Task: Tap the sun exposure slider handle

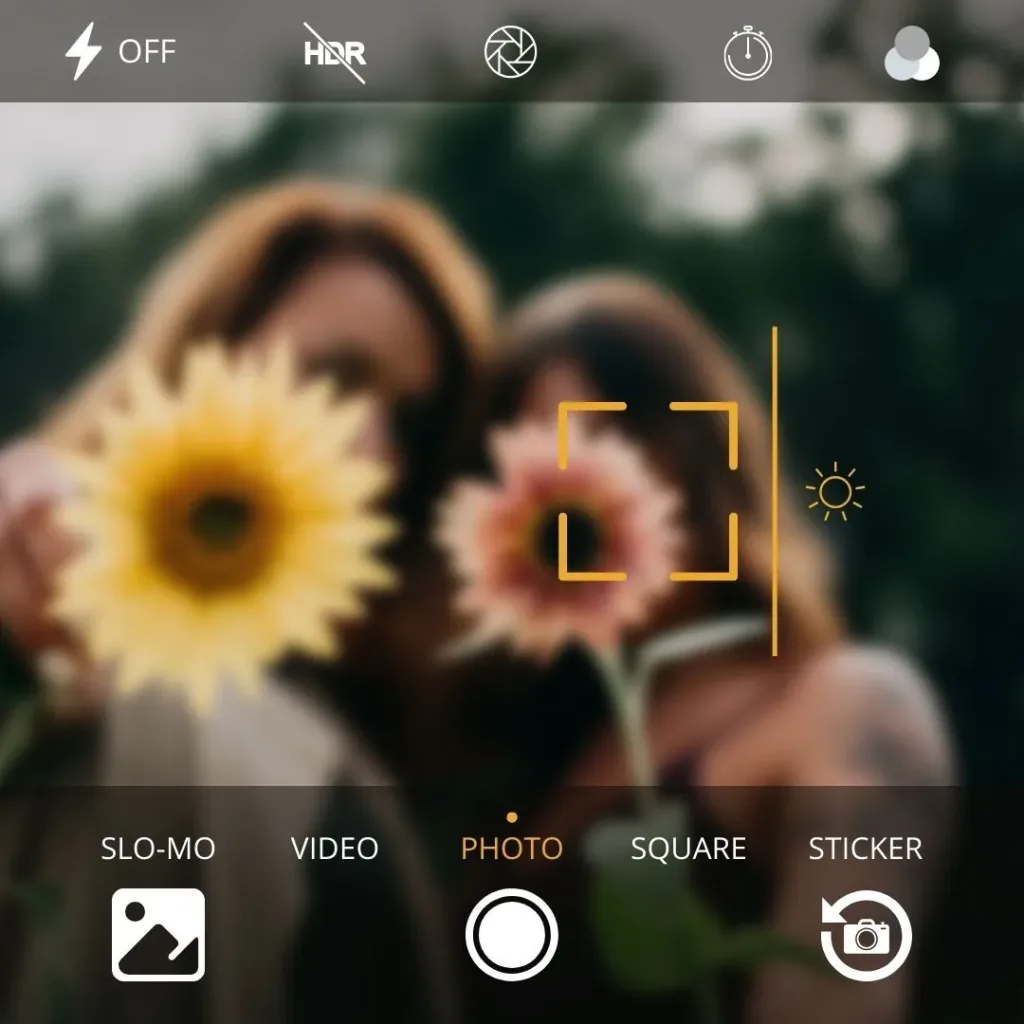Action: (835, 492)
